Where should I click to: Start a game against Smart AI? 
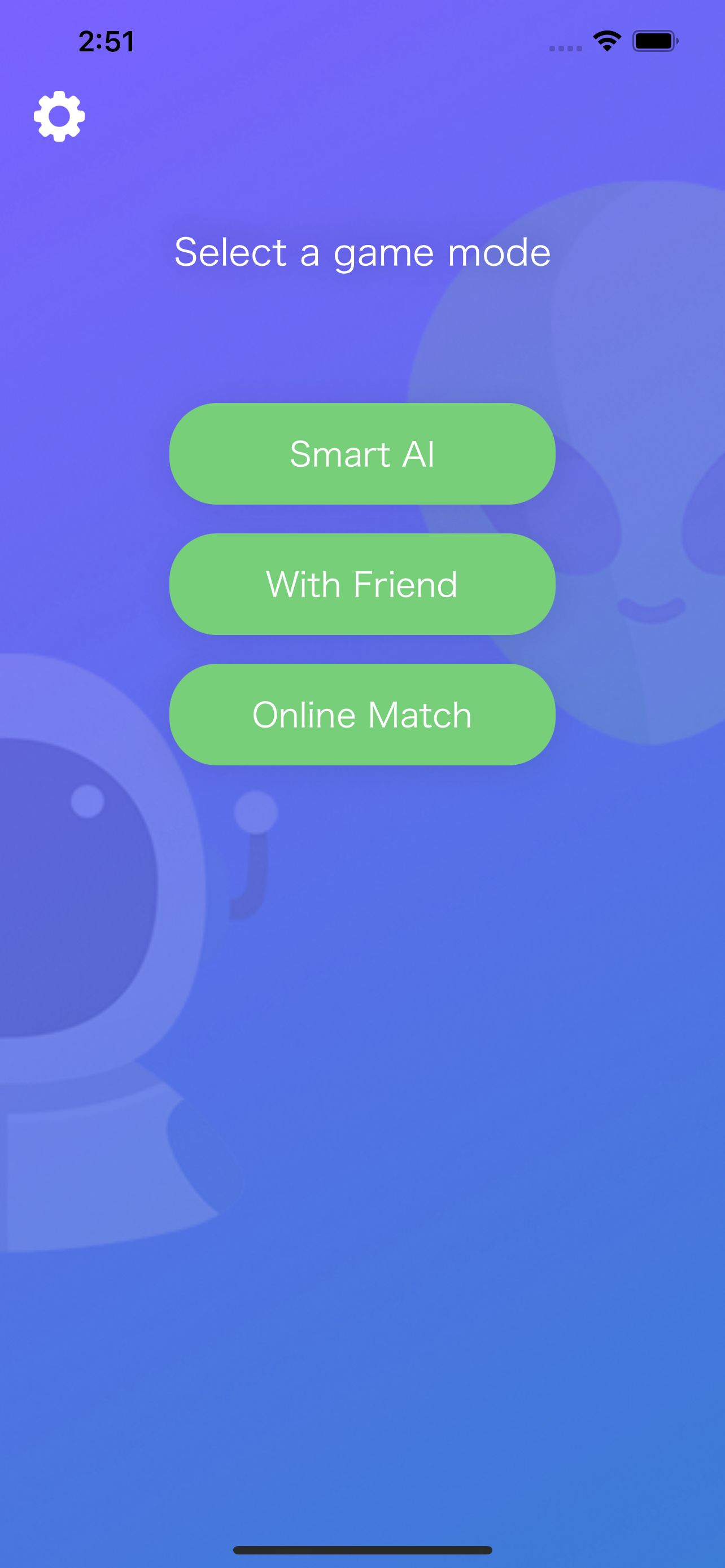pos(362,453)
